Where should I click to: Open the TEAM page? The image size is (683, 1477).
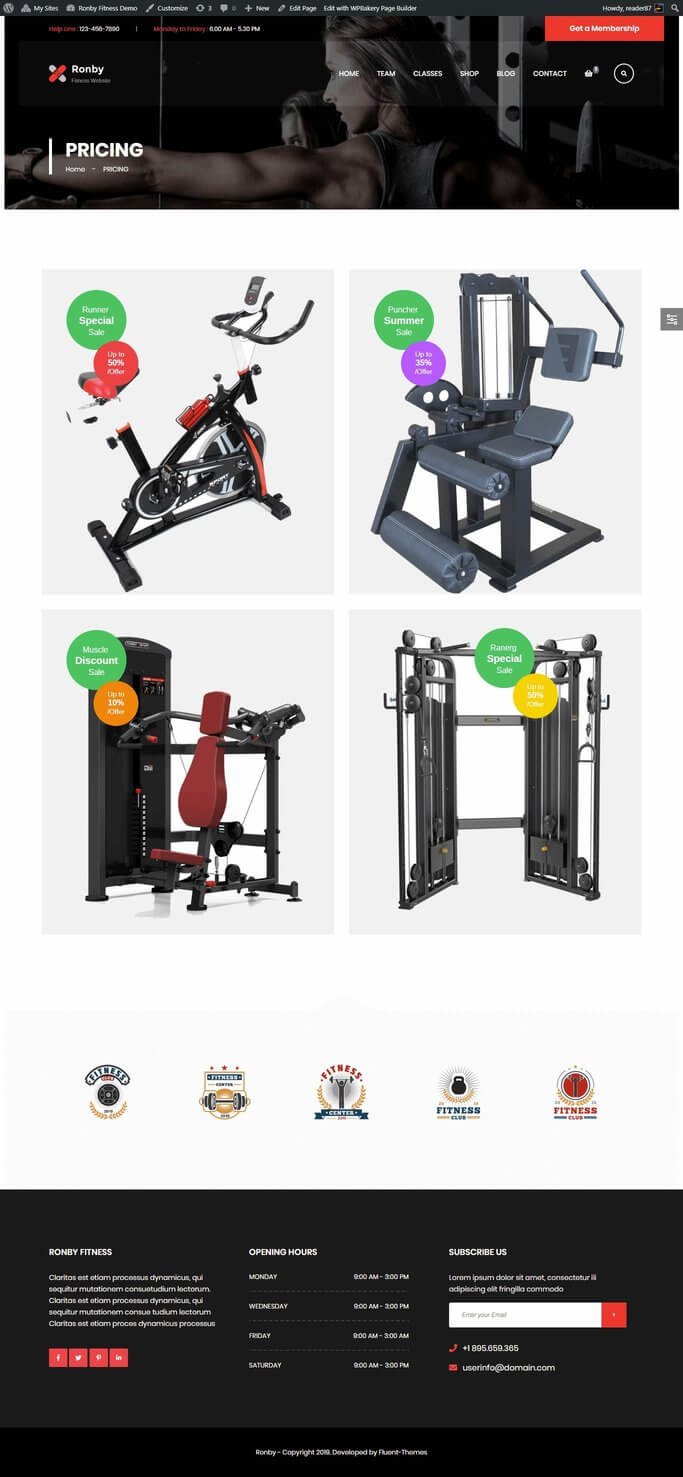point(386,74)
